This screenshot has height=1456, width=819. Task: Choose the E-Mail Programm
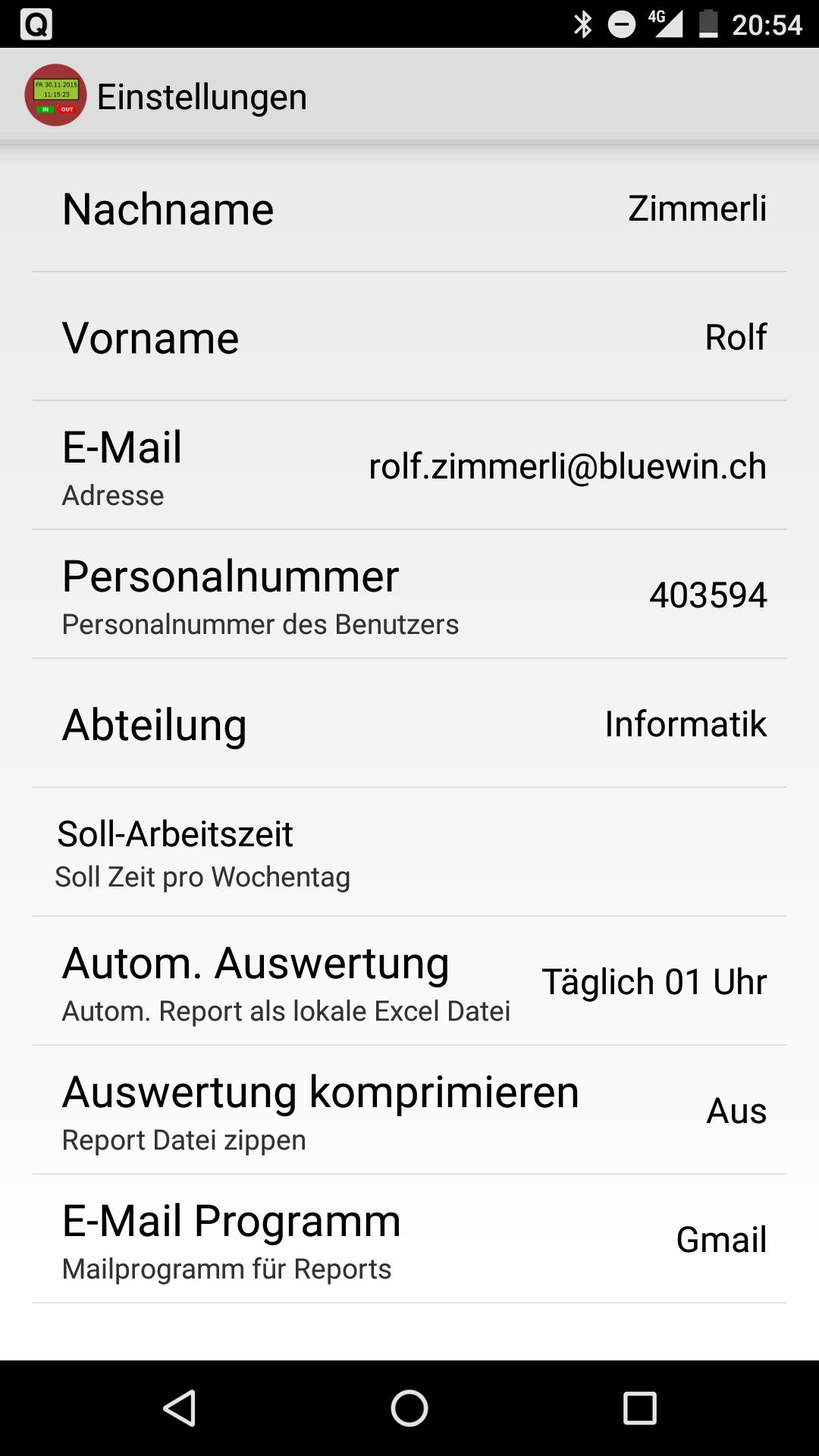click(x=409, y=1239)
